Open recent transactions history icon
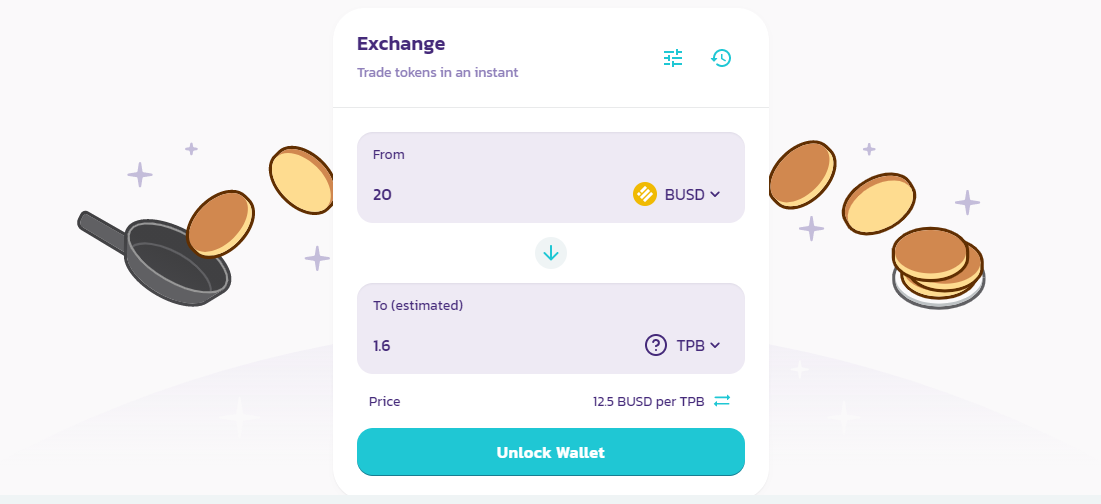 pyautogui.click(x=721, y=58)
